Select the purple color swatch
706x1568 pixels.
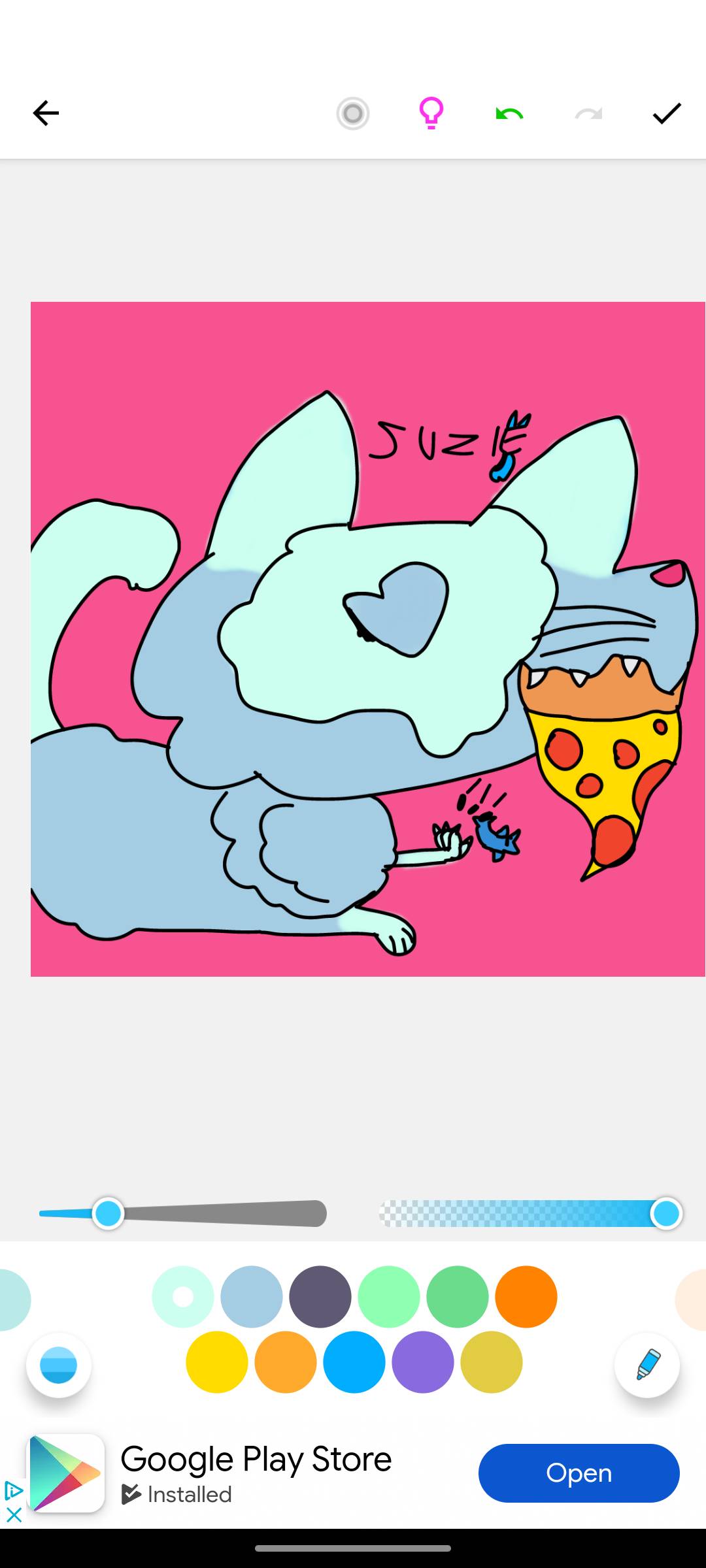coord(423,1362)
